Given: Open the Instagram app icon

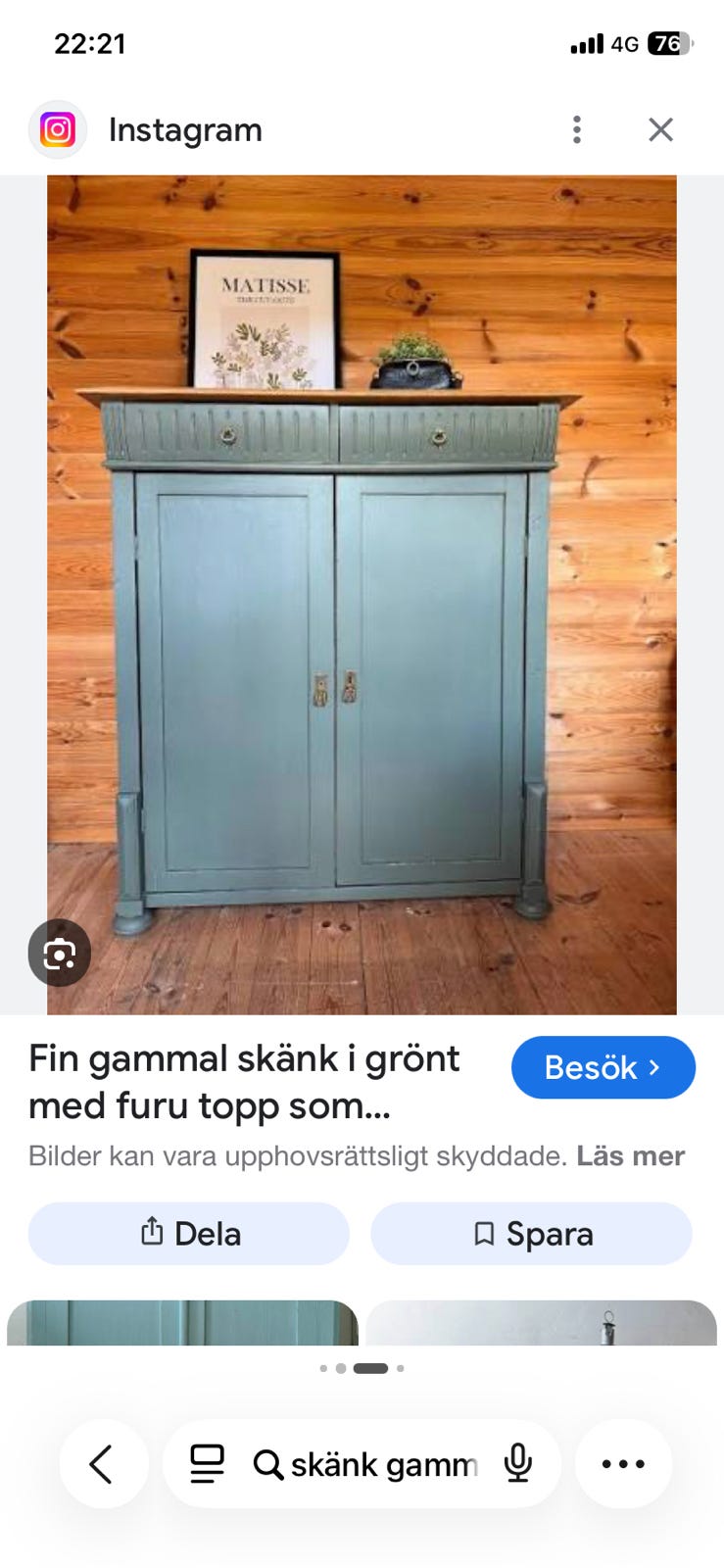Looking at the screenshot, I should click(58, 128).
